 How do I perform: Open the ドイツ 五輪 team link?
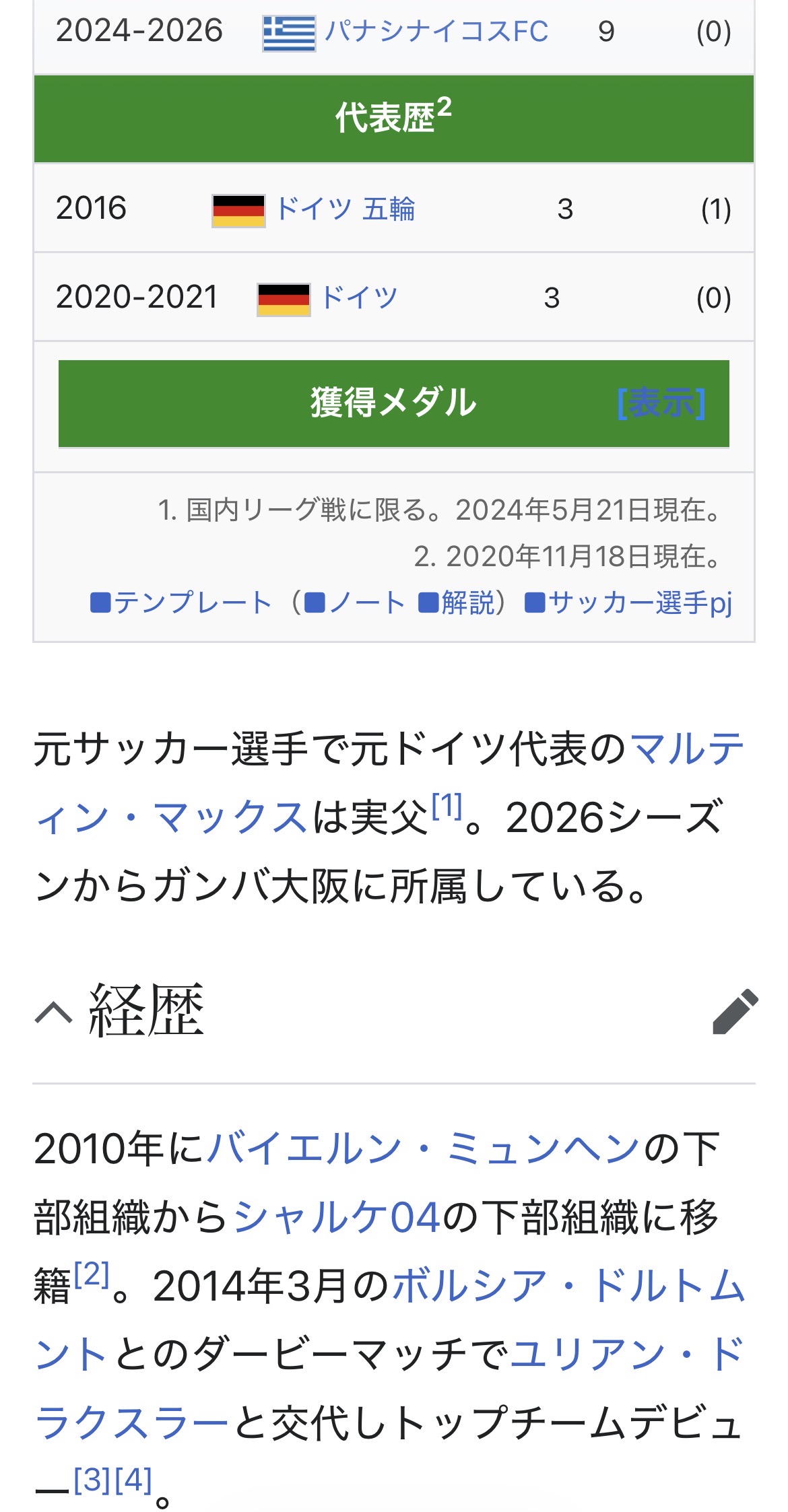pos(345,209)
